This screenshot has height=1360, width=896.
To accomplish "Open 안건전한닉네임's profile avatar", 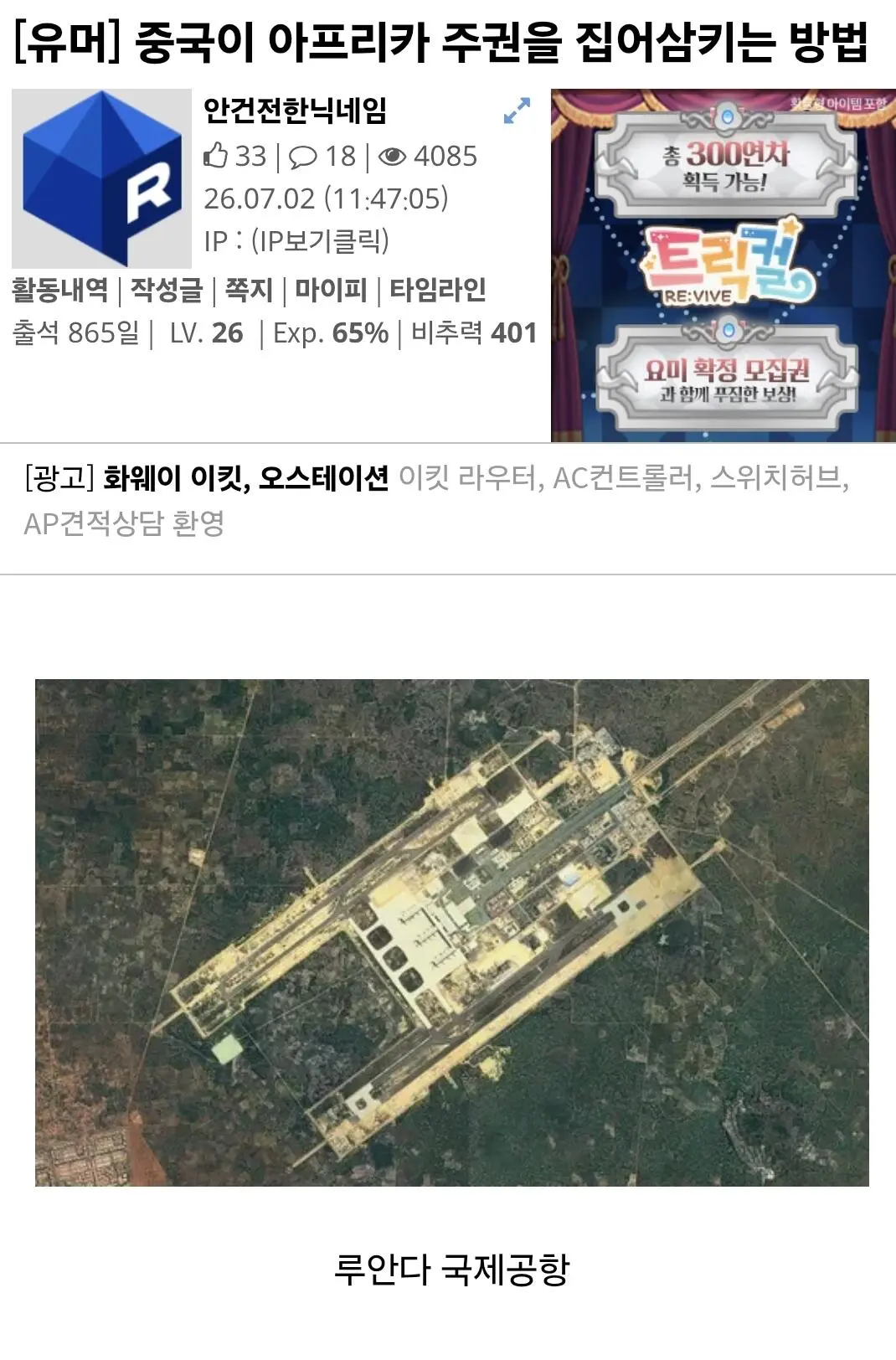I will 101,178.
